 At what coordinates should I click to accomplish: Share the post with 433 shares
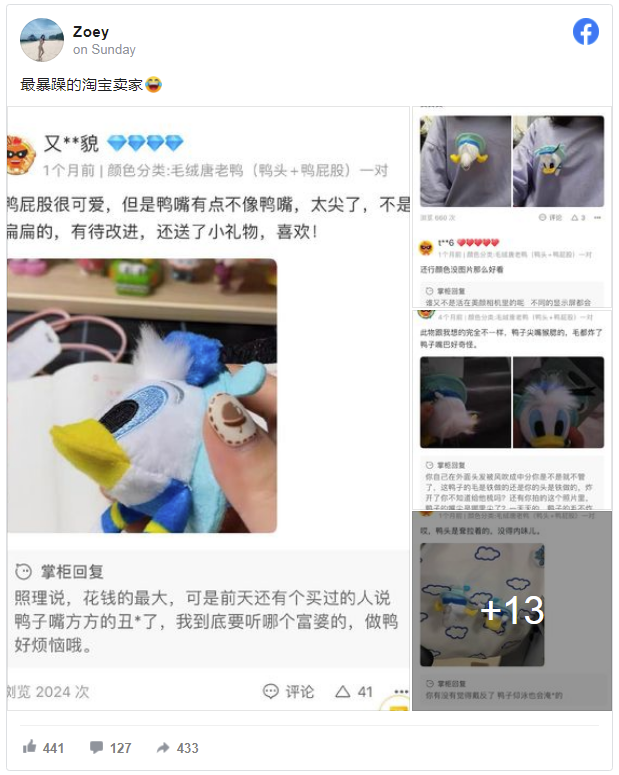[x=177, y=747]
